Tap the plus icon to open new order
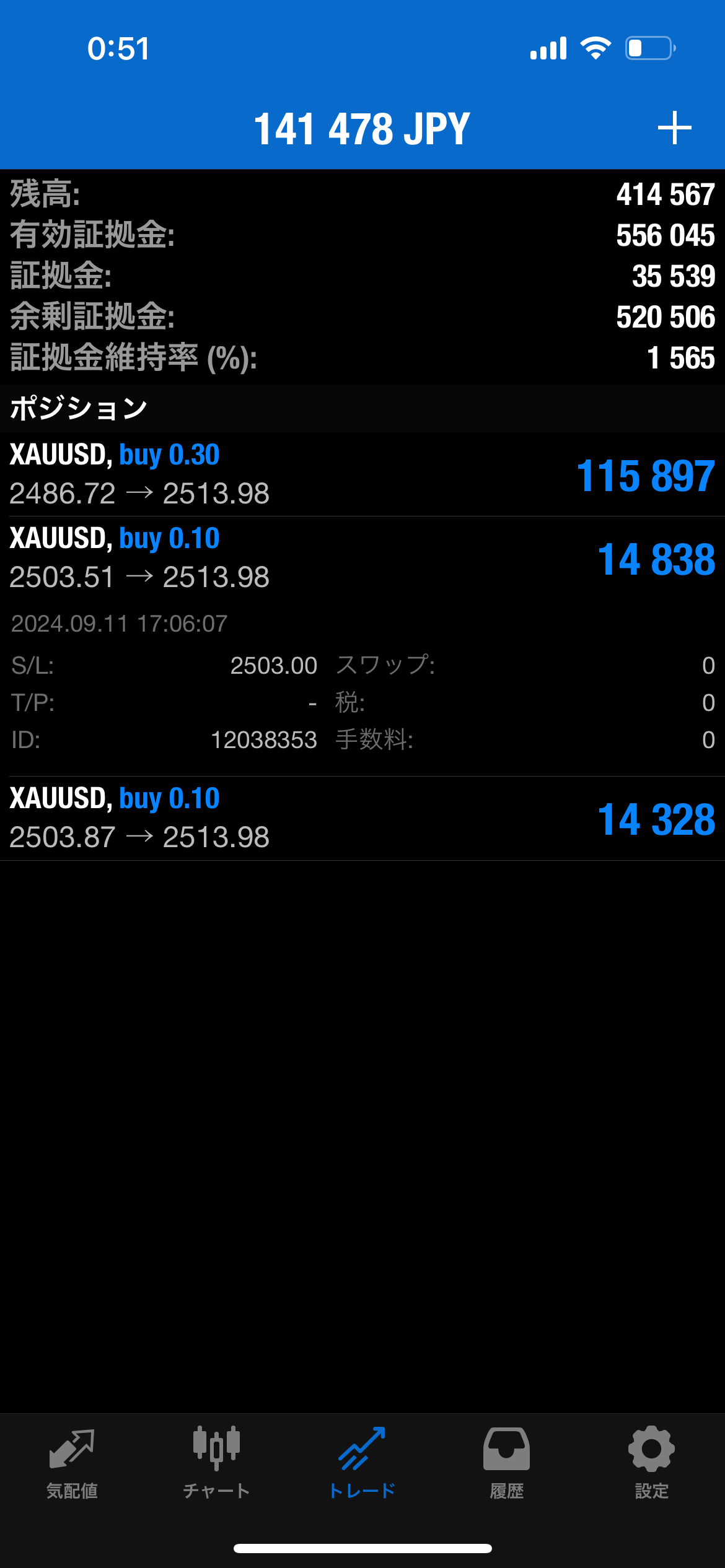Image resolution: width=725 pixels, height=1568 pixels. pyautogui.click(x=674, y=128)
